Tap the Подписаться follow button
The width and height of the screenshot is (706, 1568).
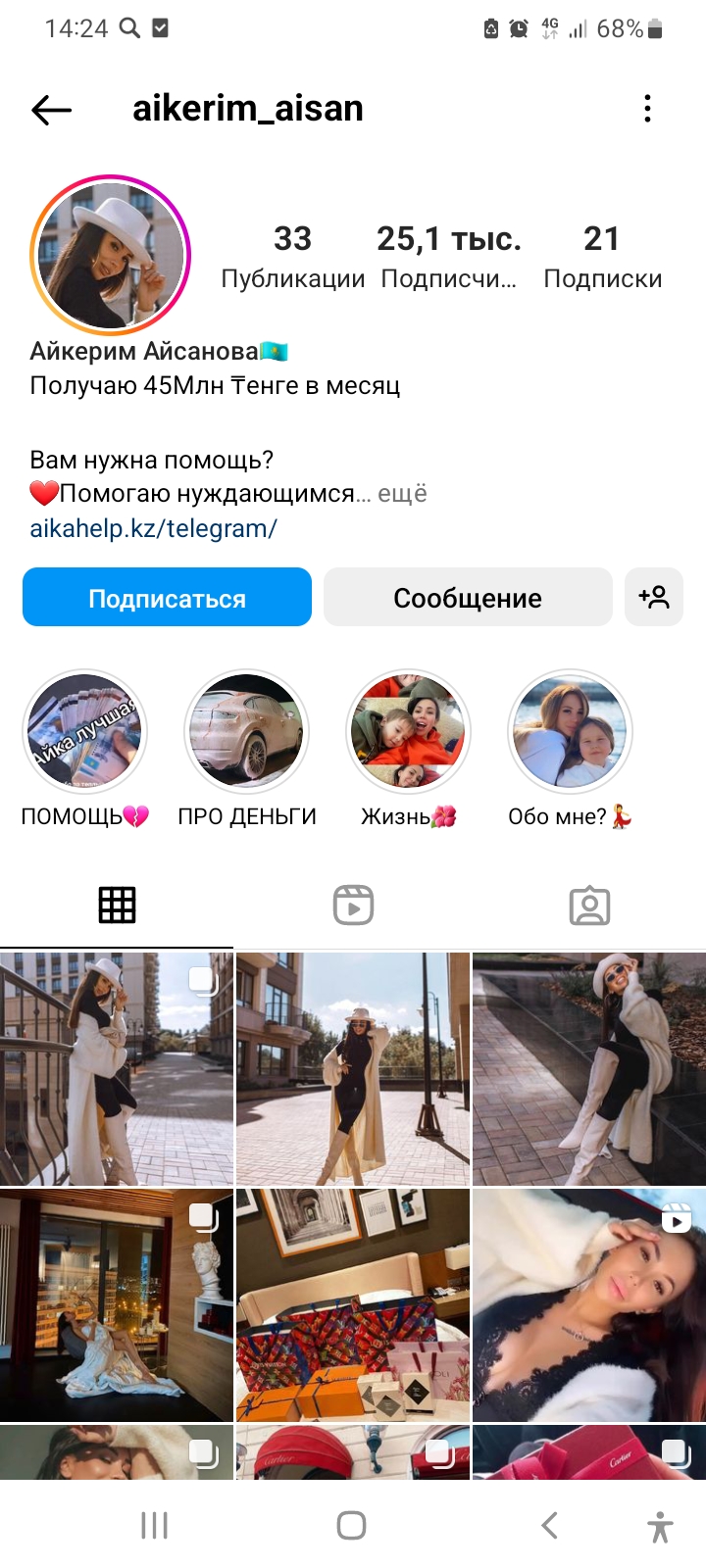[x=167, y=598]
